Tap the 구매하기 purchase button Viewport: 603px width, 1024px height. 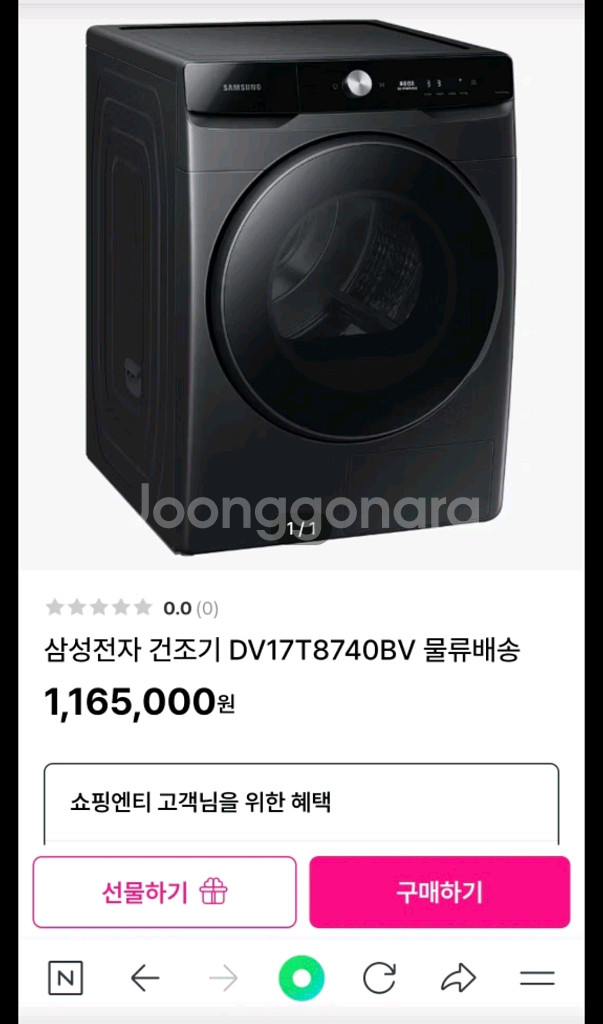pos(439,892)
